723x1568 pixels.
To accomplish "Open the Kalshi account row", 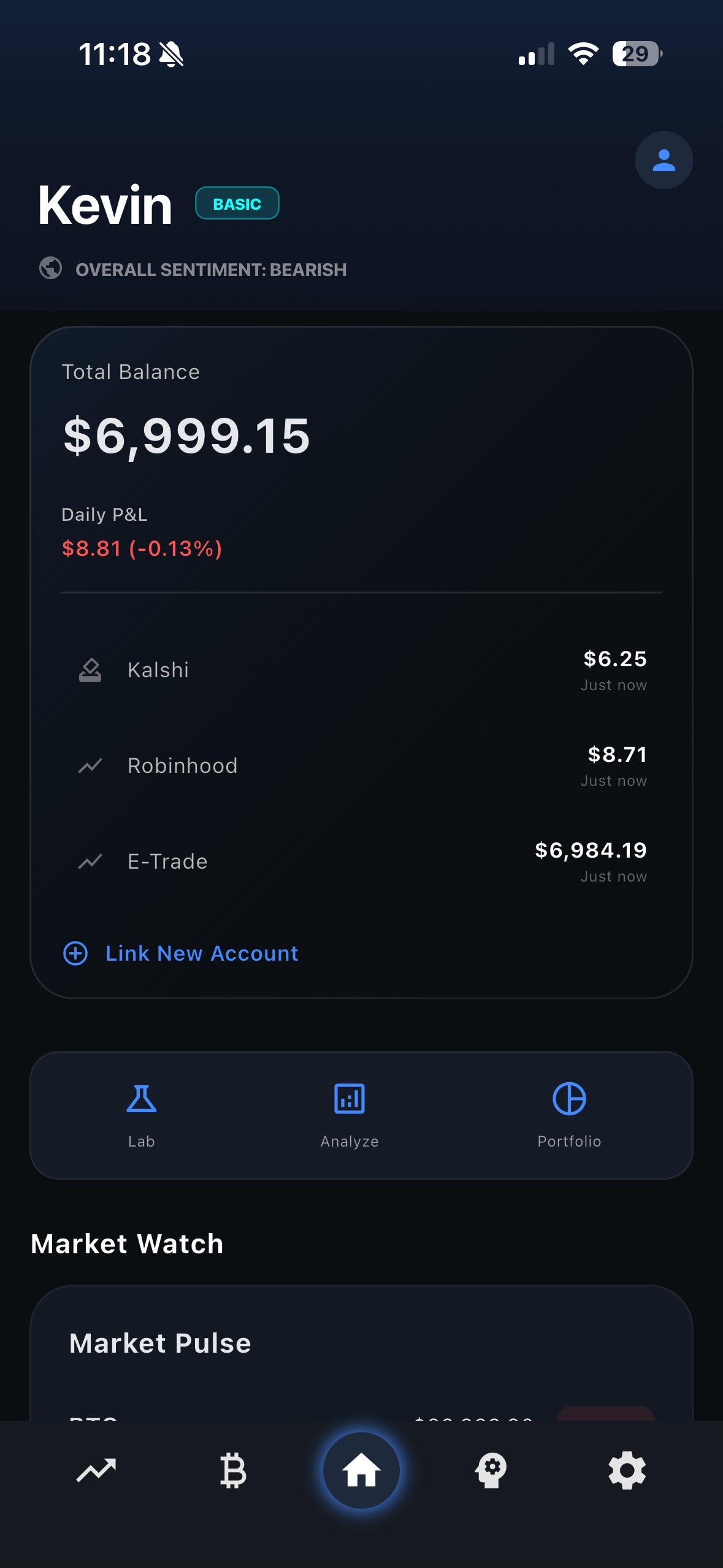I will click(361, 670).
